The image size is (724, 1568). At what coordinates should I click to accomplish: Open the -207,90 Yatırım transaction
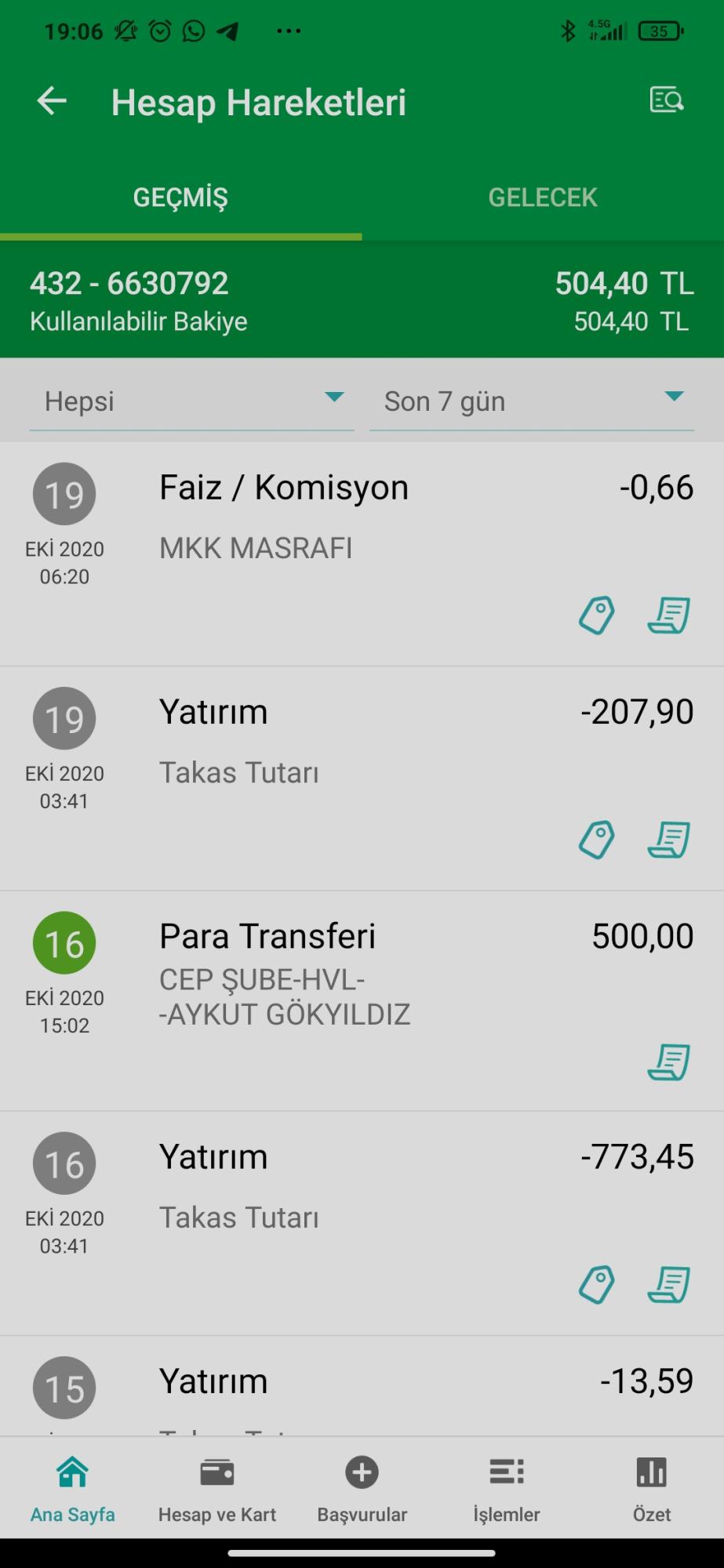pos(362,779)
